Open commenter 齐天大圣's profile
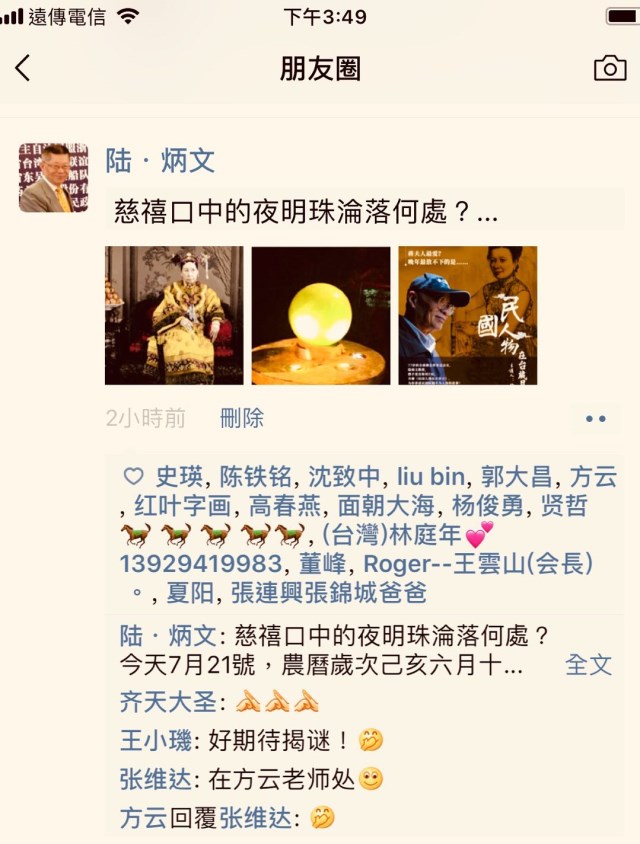 [168, 702]
